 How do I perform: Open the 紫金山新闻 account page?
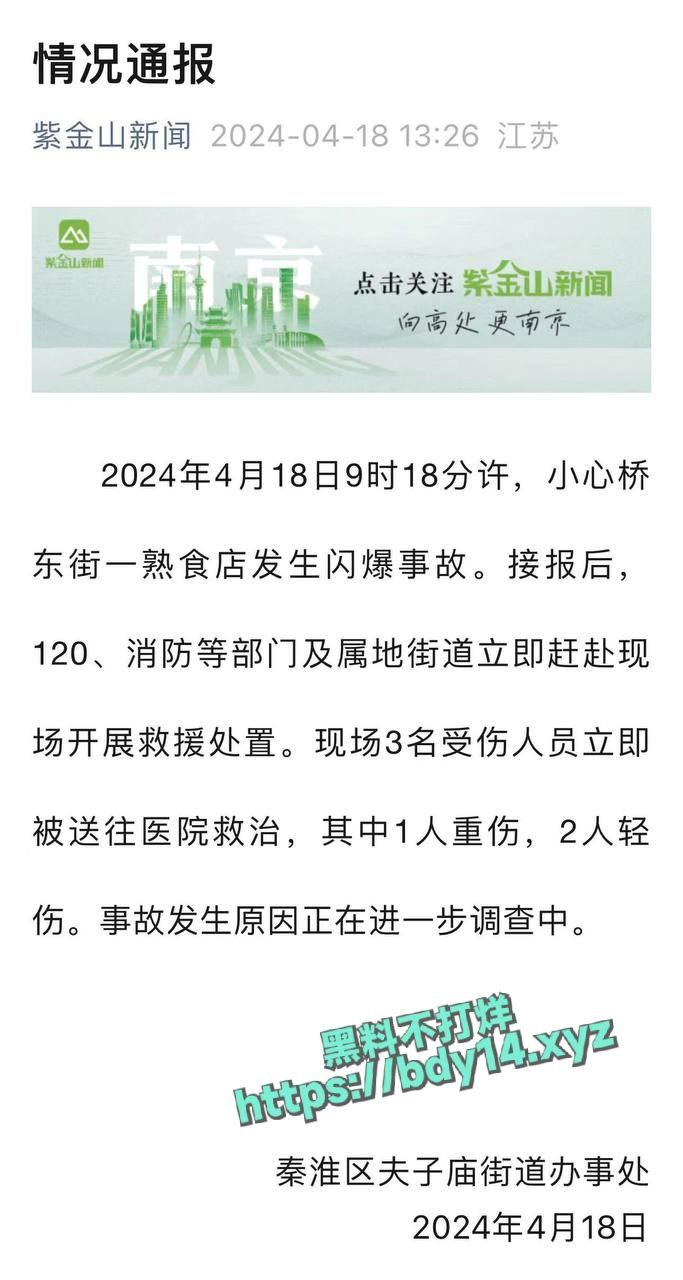(112, 136)
